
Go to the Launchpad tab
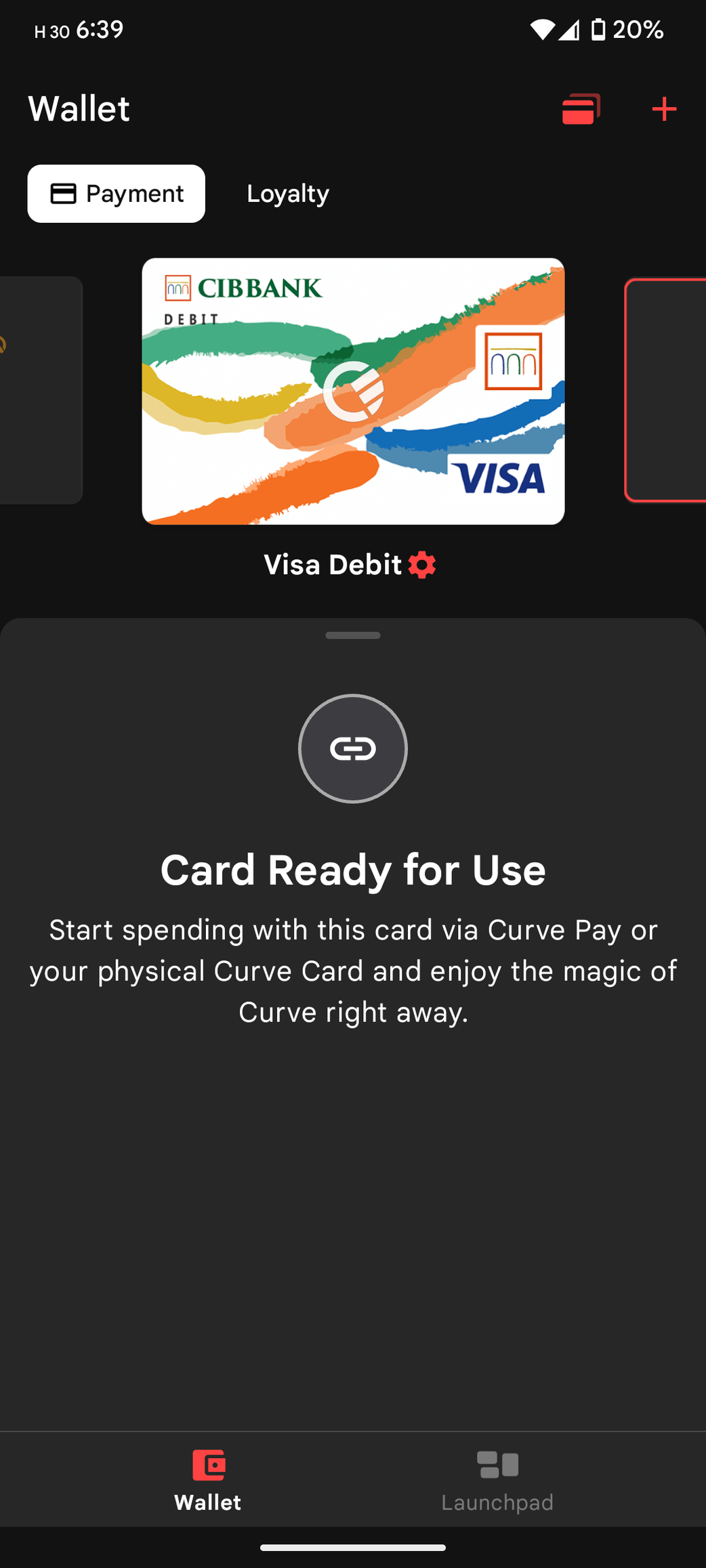pos(497,1480)
